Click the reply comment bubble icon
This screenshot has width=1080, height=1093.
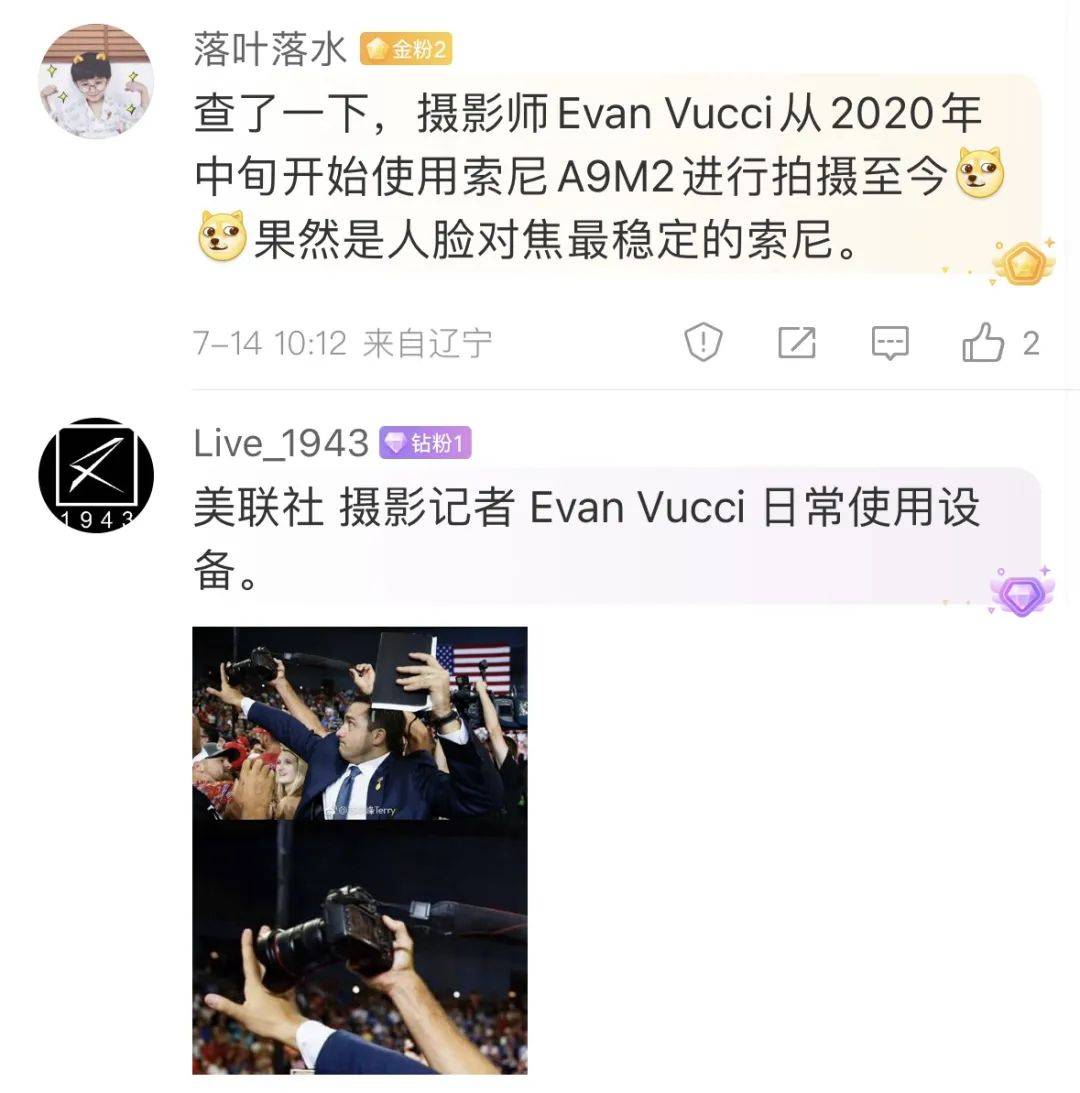[889, 341]
